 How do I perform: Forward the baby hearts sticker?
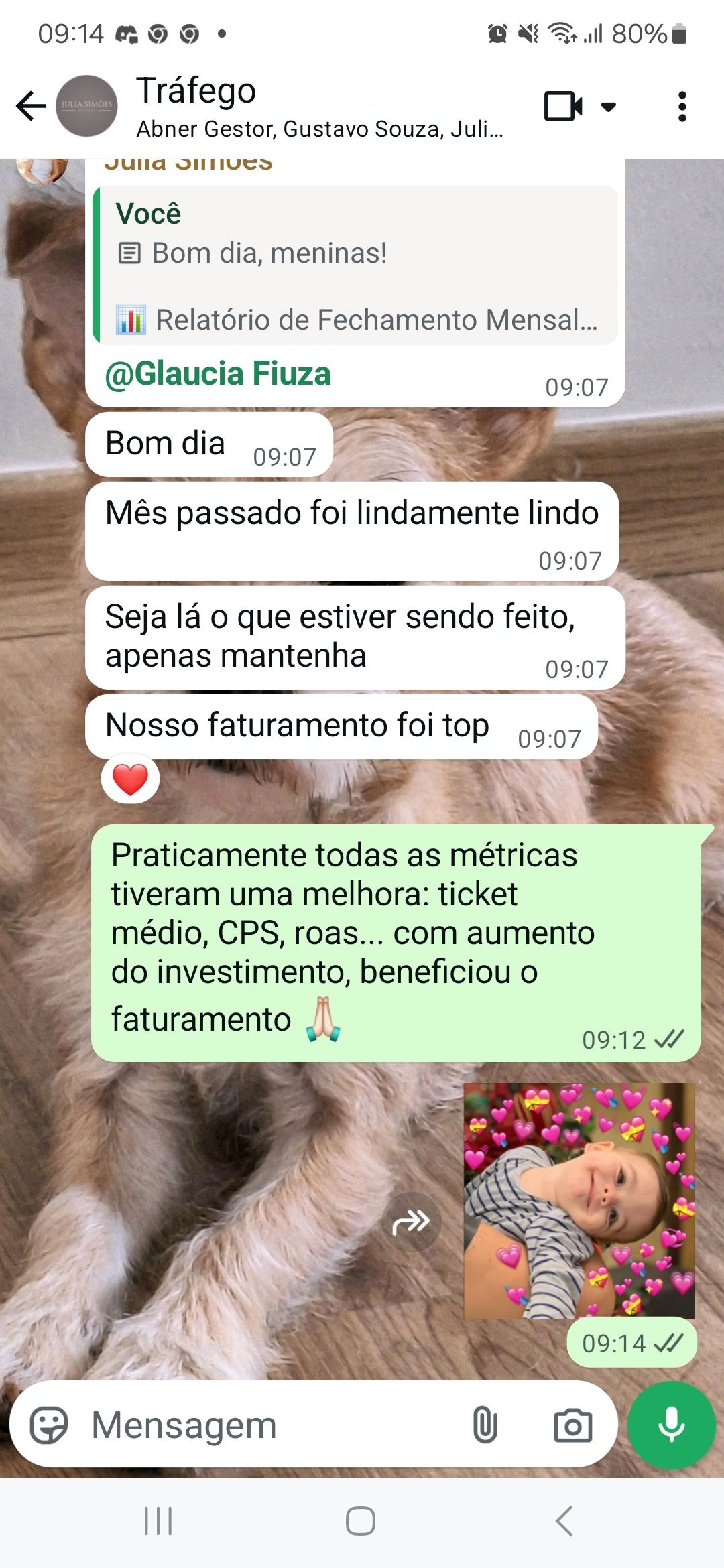pos(411,1222)
